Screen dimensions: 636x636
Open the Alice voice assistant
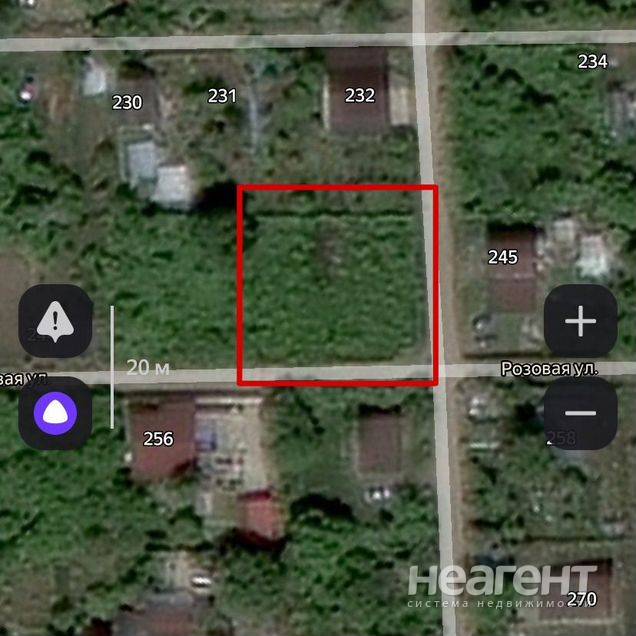click(55, 413)
